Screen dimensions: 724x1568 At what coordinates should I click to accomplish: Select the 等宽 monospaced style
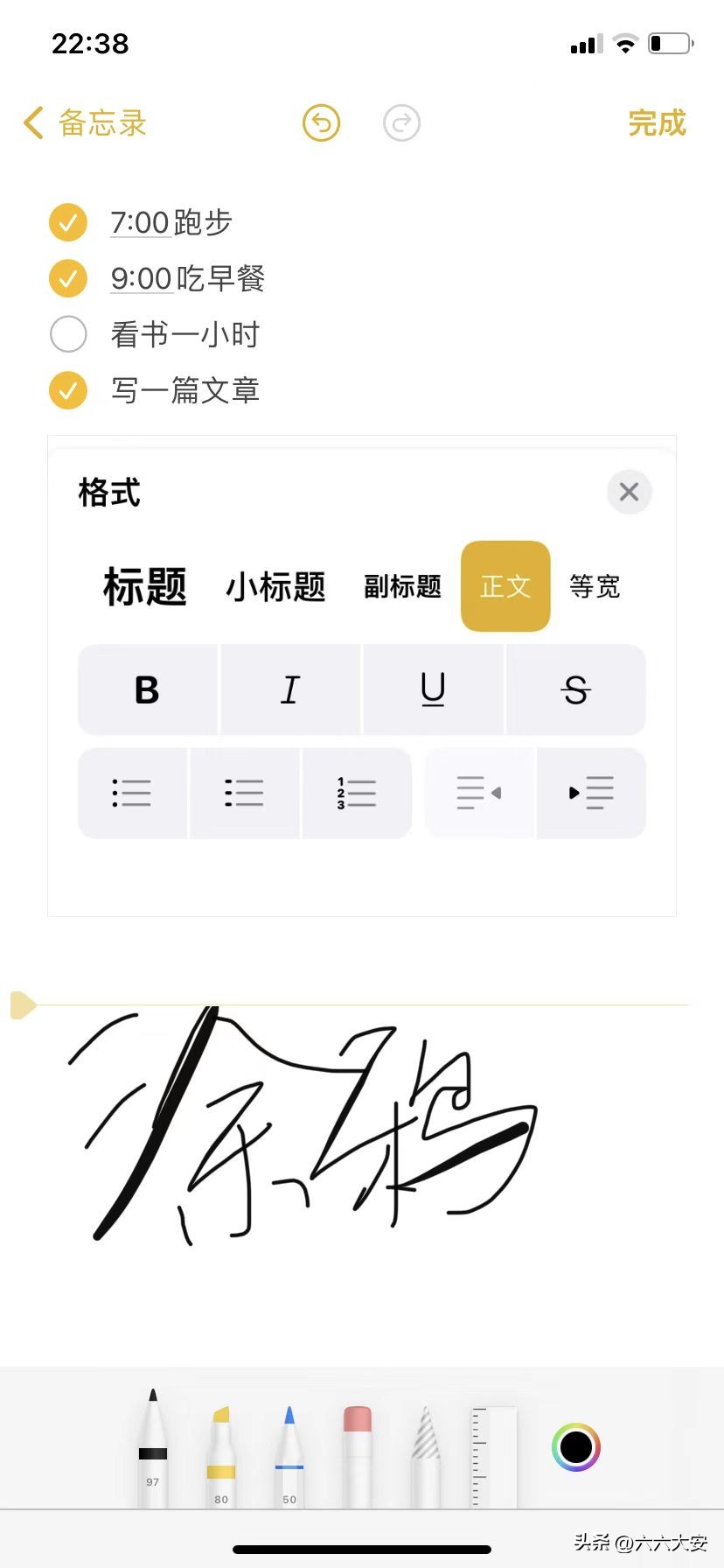pos(595,586)
